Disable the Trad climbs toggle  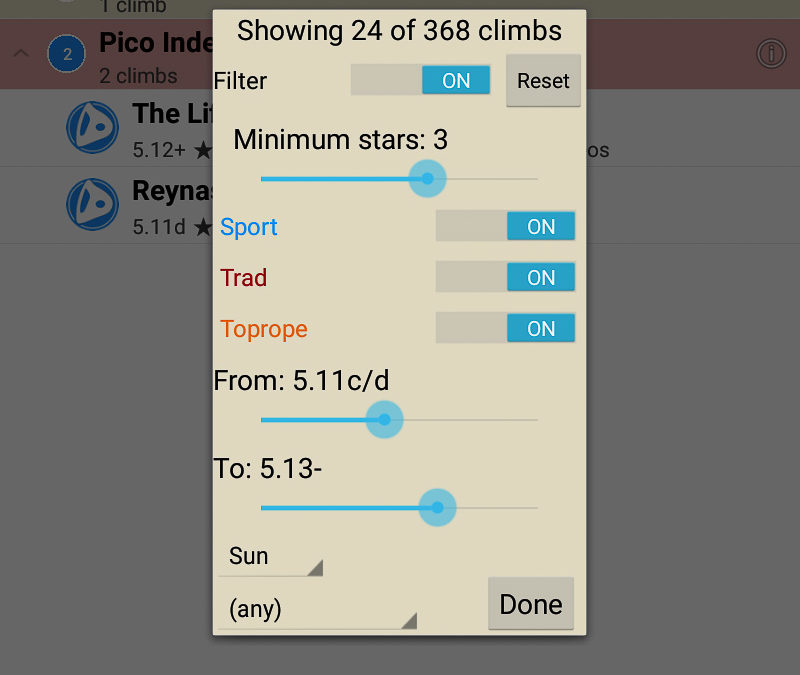point(505,278)
